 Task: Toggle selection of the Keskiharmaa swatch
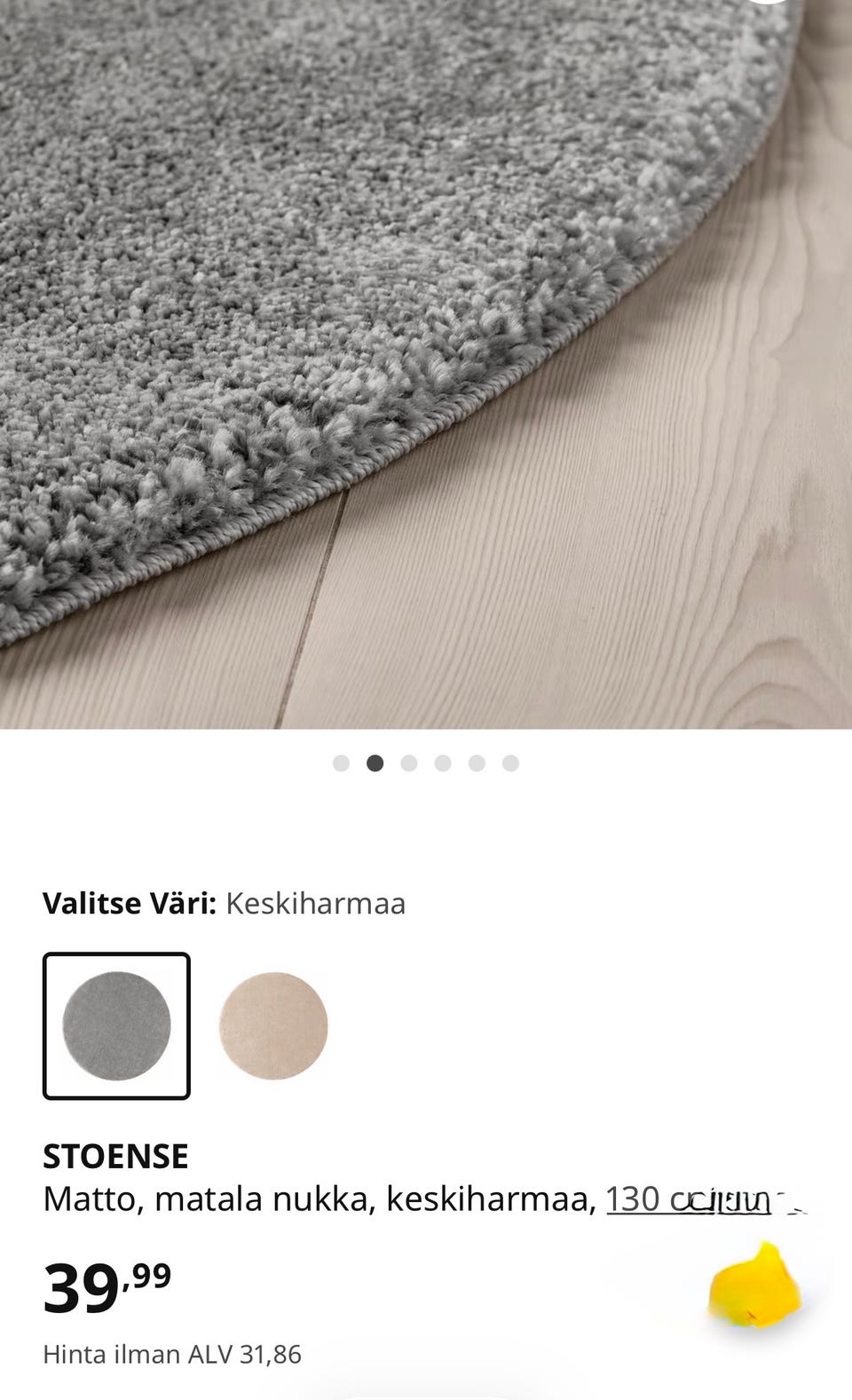pyautogui.click(x=115, y=1025)
